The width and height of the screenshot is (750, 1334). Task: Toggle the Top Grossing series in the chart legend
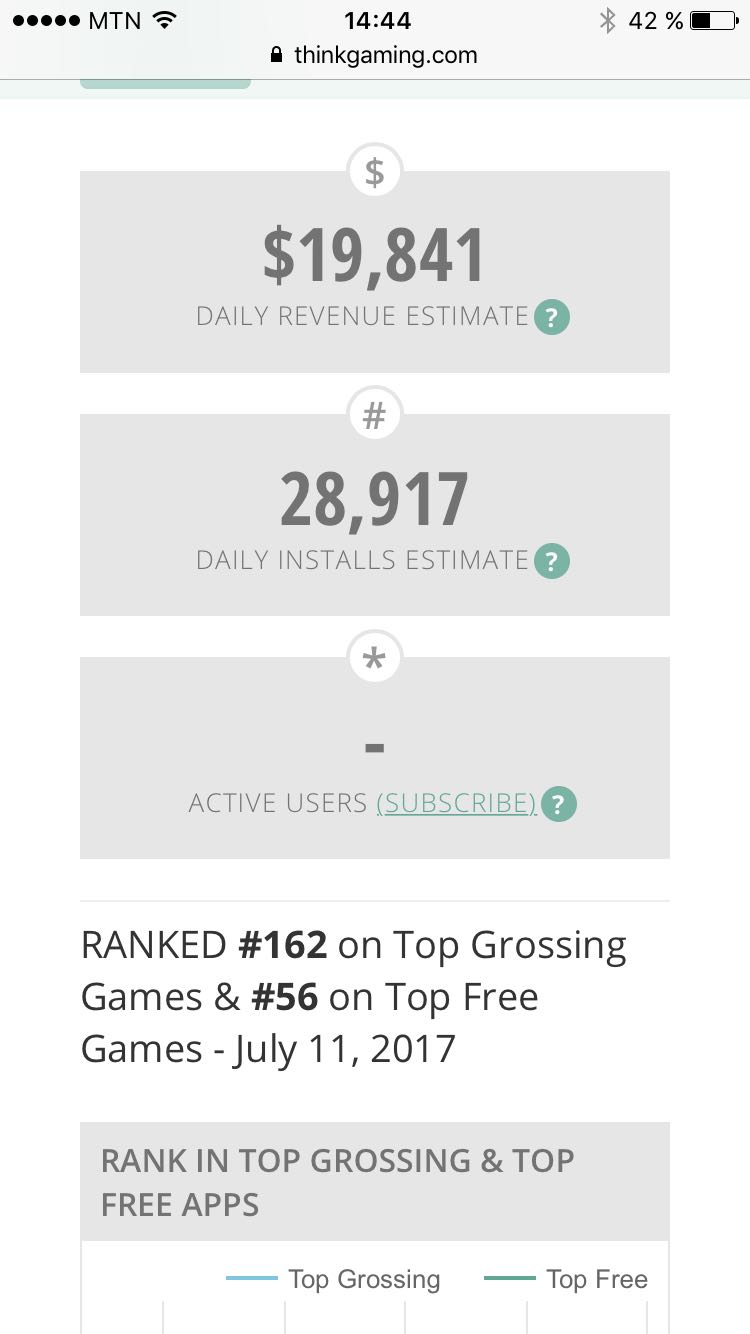tap(334, 1279)
